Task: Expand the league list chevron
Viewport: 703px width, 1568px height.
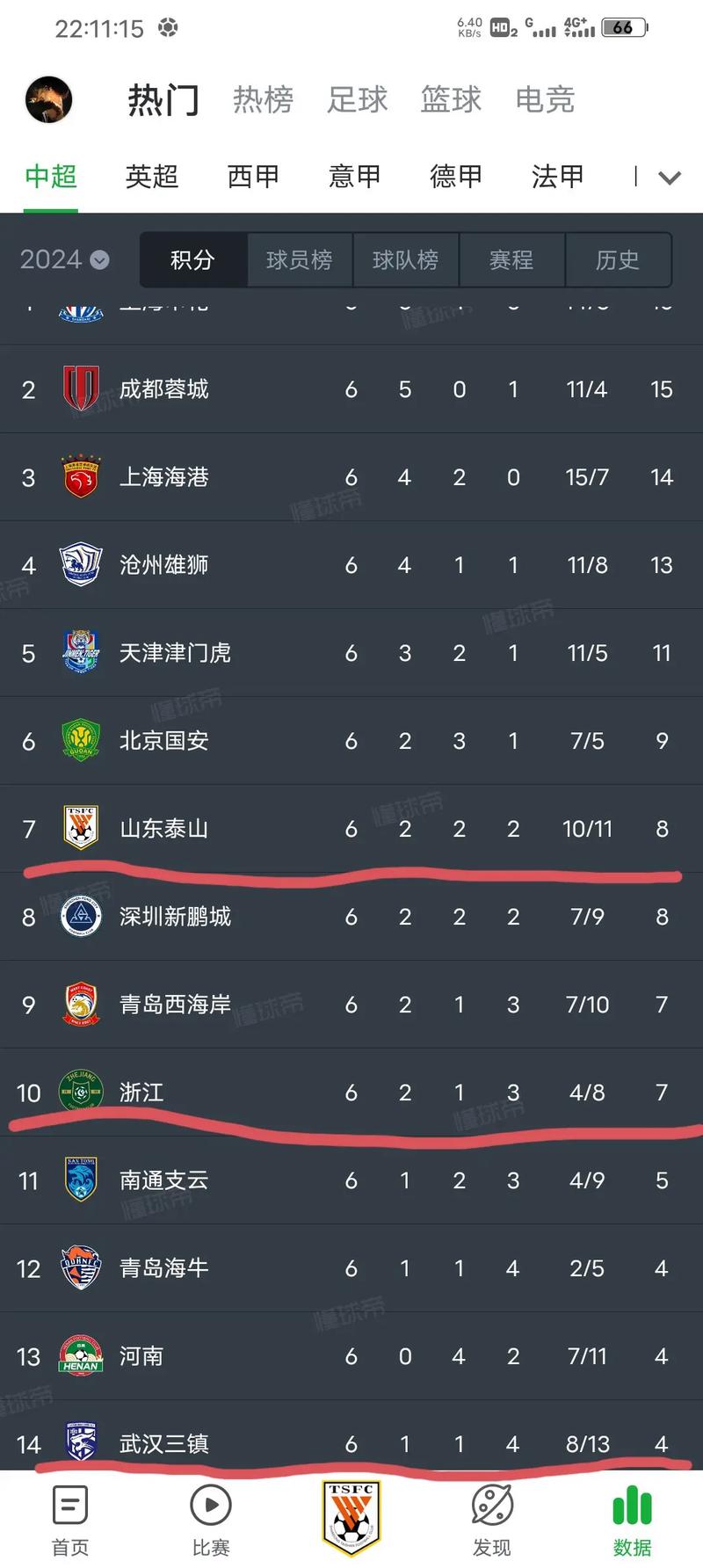Action: click(670, 178)
